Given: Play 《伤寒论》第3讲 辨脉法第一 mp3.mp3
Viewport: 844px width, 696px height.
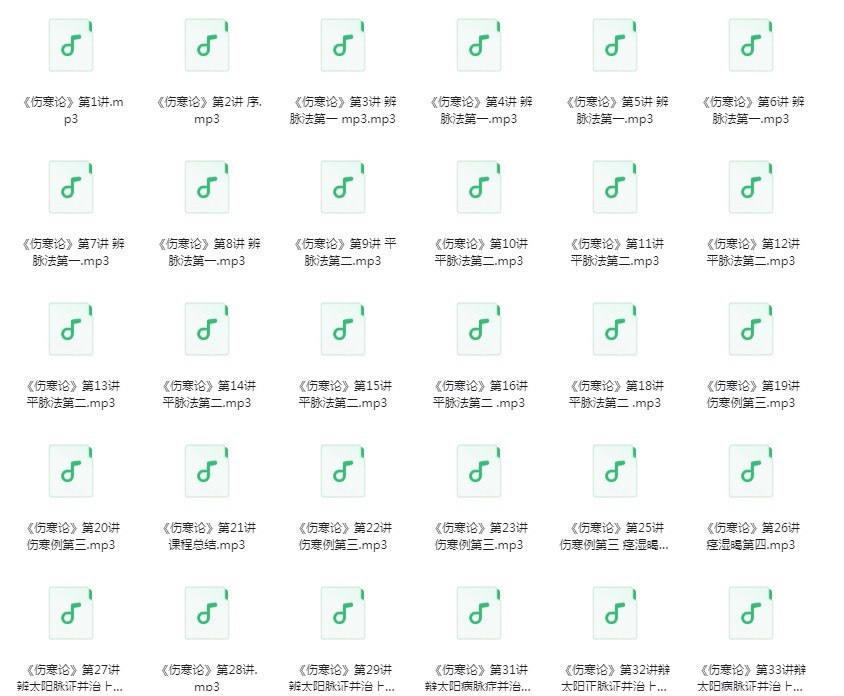Looking at the screenshot, I should pos(343,45).
